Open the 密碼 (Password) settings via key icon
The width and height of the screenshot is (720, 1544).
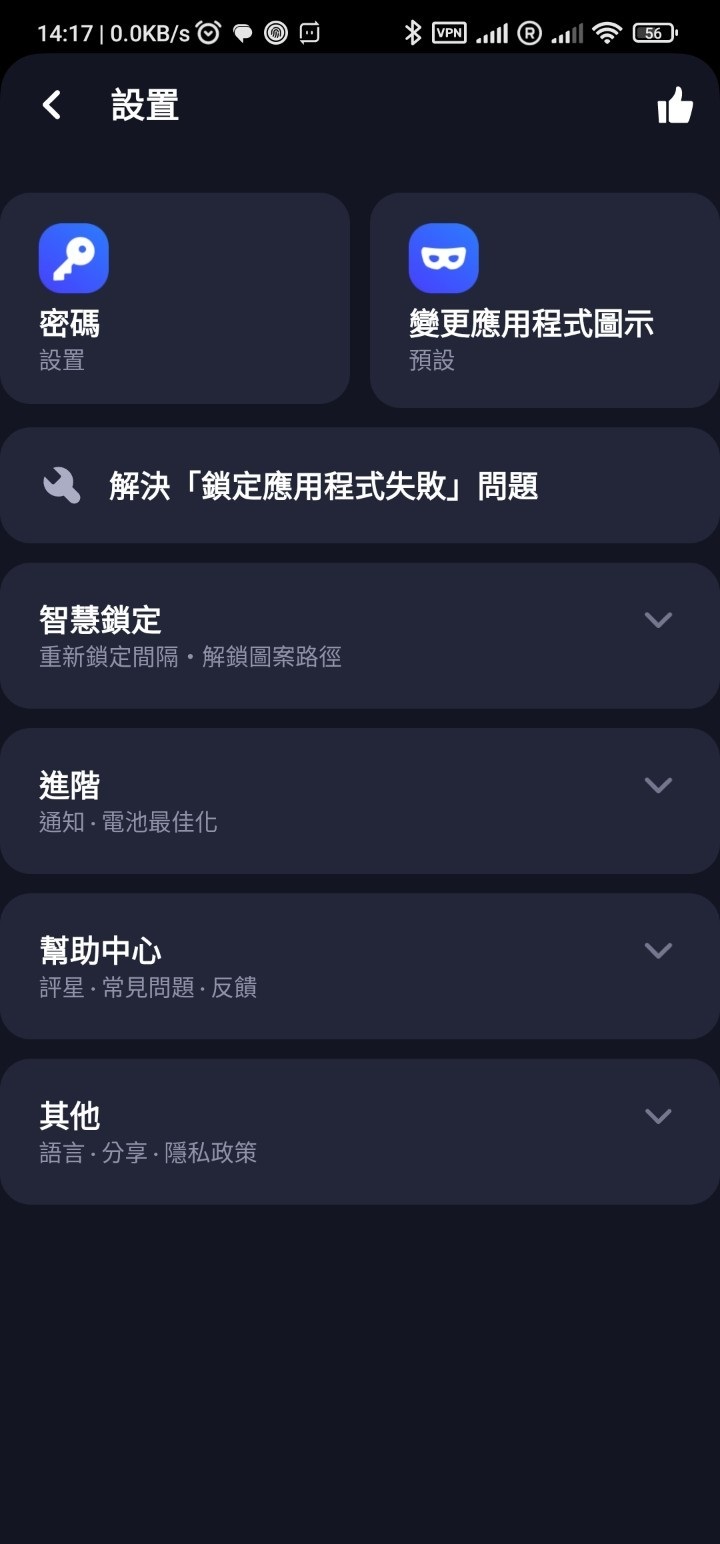tap(73, 257)
